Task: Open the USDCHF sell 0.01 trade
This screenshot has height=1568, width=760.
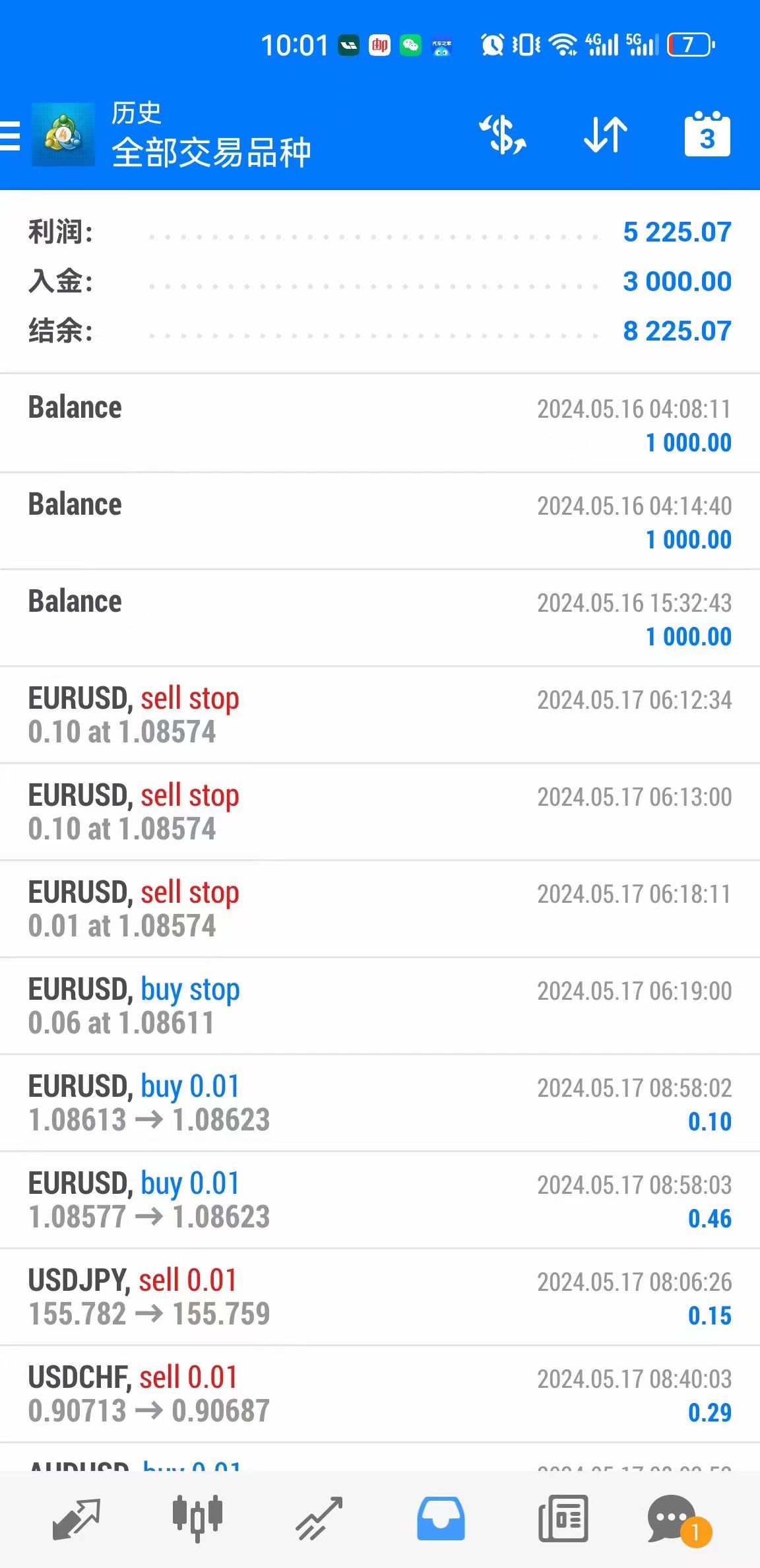Action: click(x=380, y=1394)
